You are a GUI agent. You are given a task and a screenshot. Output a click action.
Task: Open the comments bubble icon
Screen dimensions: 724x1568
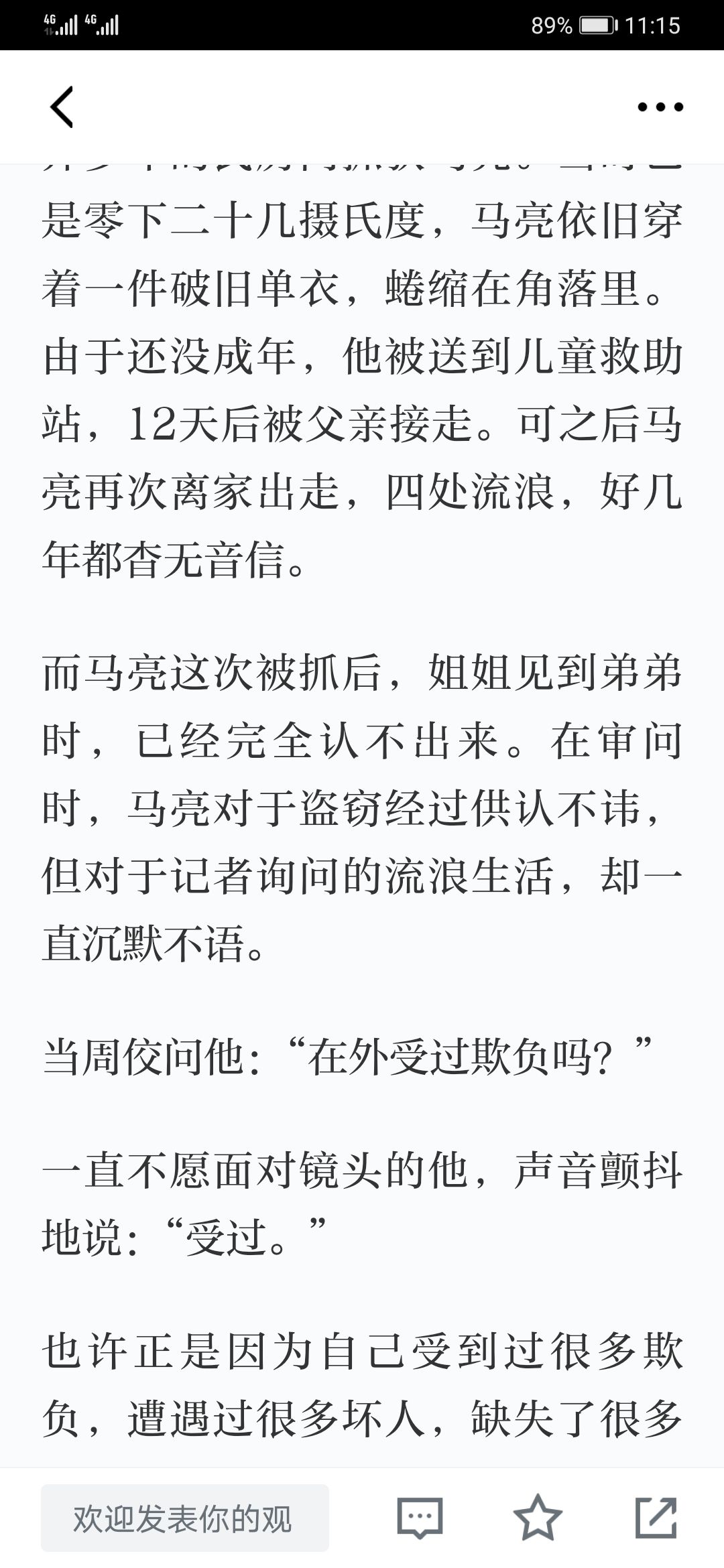click(x=420, y=1518)
